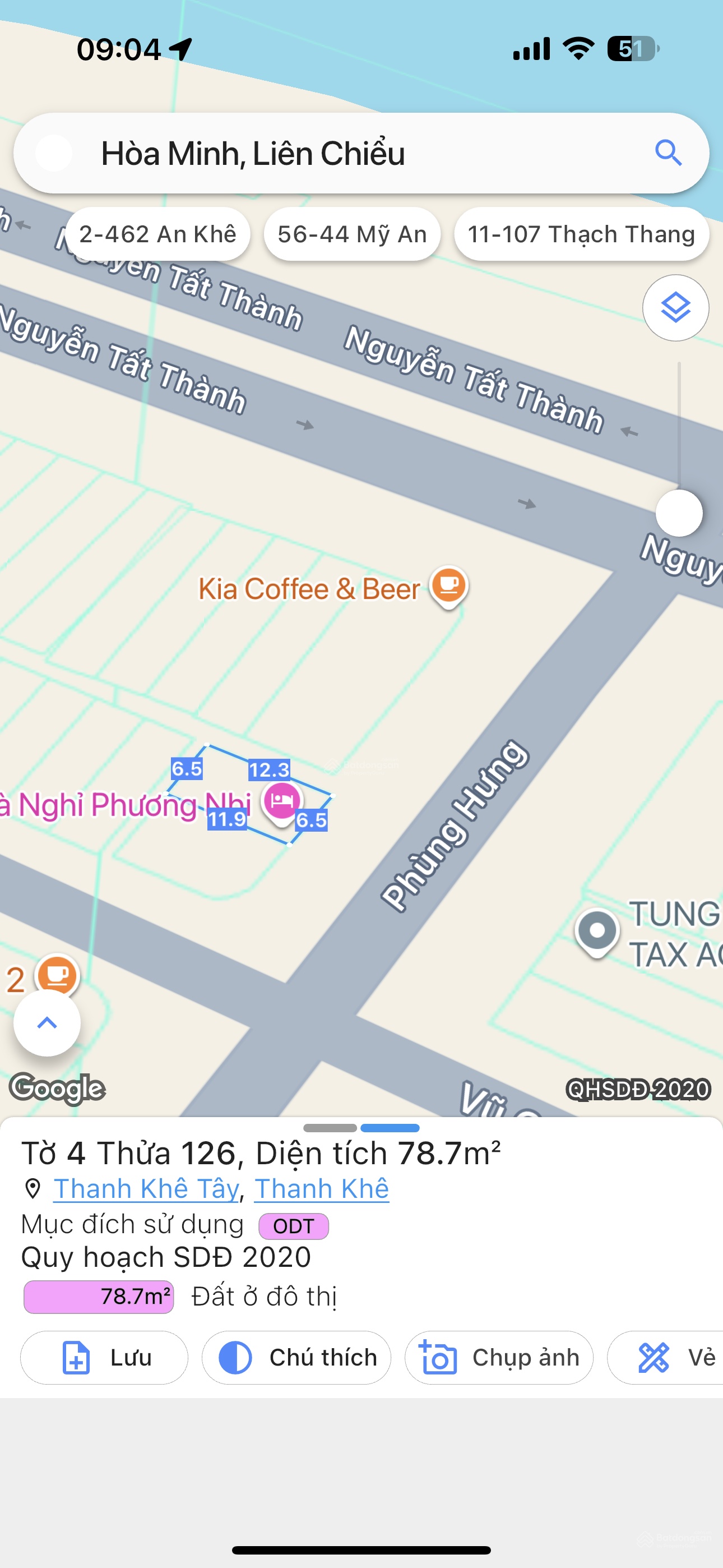The image size is (723, 1568).
Task: Choose the 11-107 Thạch Thang chip
Action: click(x=581, y=234)
